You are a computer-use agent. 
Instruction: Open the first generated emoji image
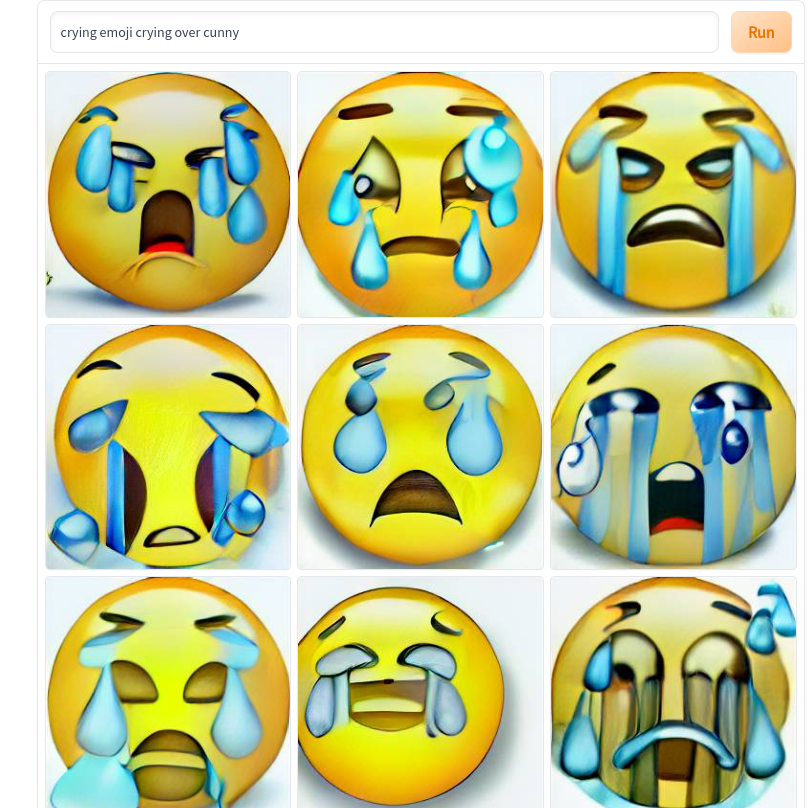tap(168, 194)
